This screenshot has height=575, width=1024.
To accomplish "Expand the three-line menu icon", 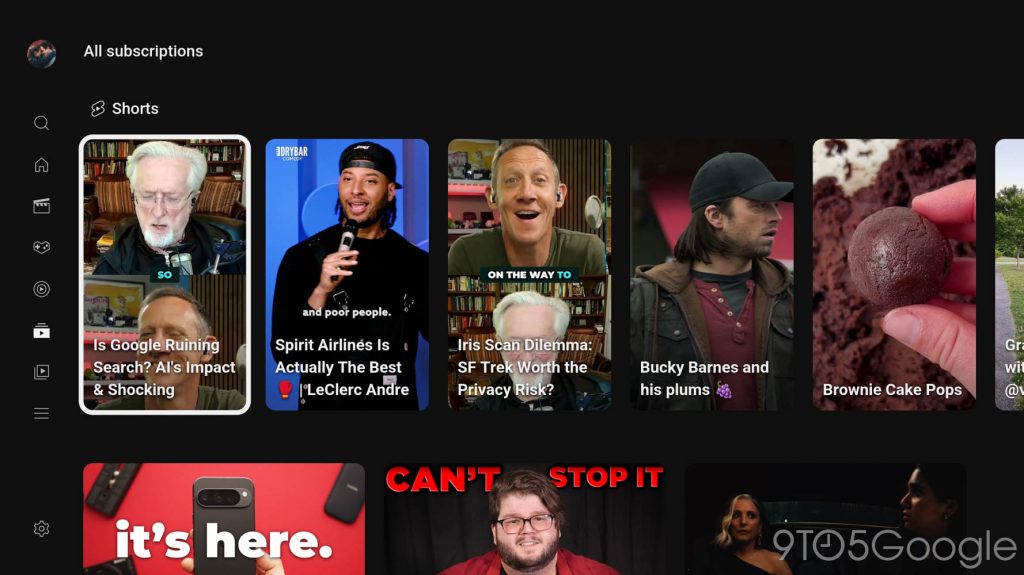I will [41, 413].
